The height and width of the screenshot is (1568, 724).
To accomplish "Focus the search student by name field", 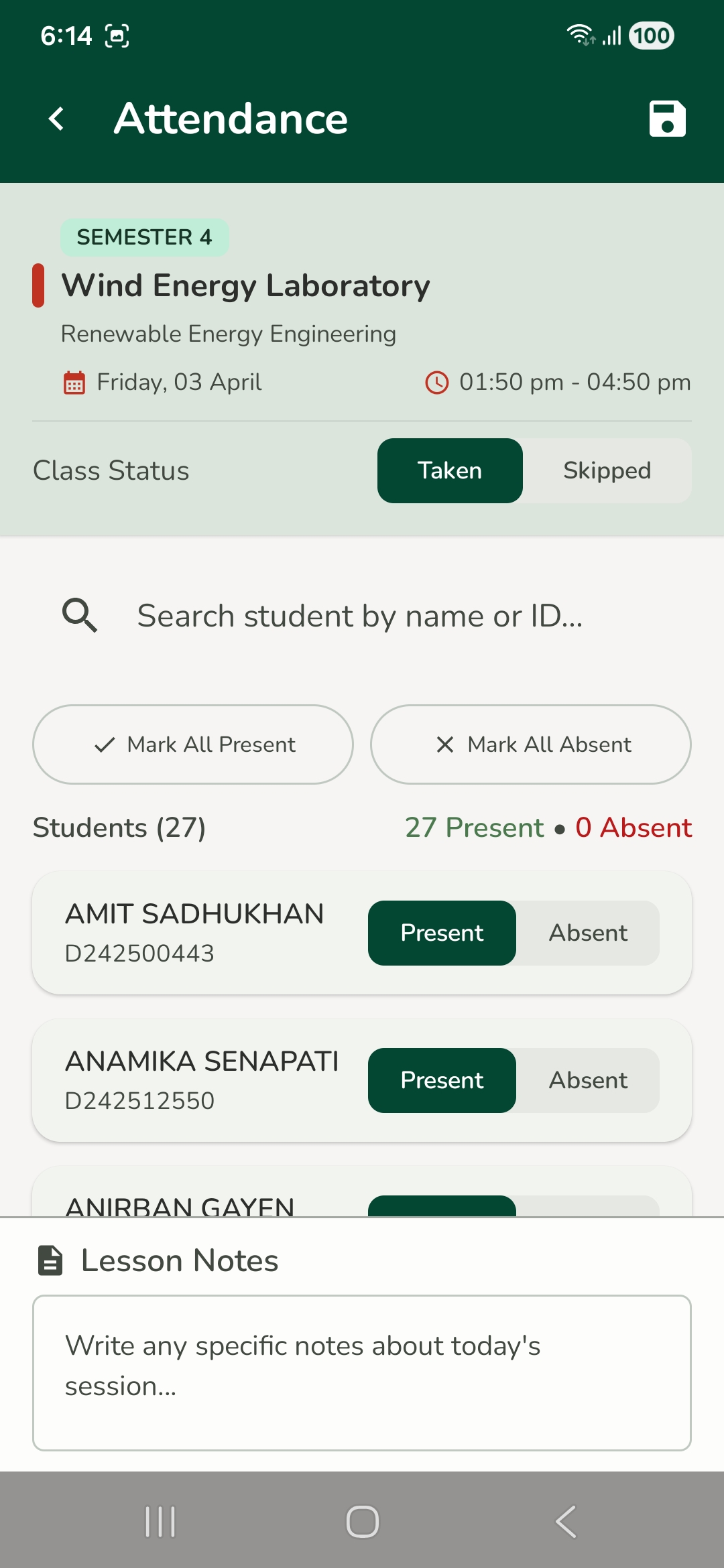I will (x=361, y=615).
